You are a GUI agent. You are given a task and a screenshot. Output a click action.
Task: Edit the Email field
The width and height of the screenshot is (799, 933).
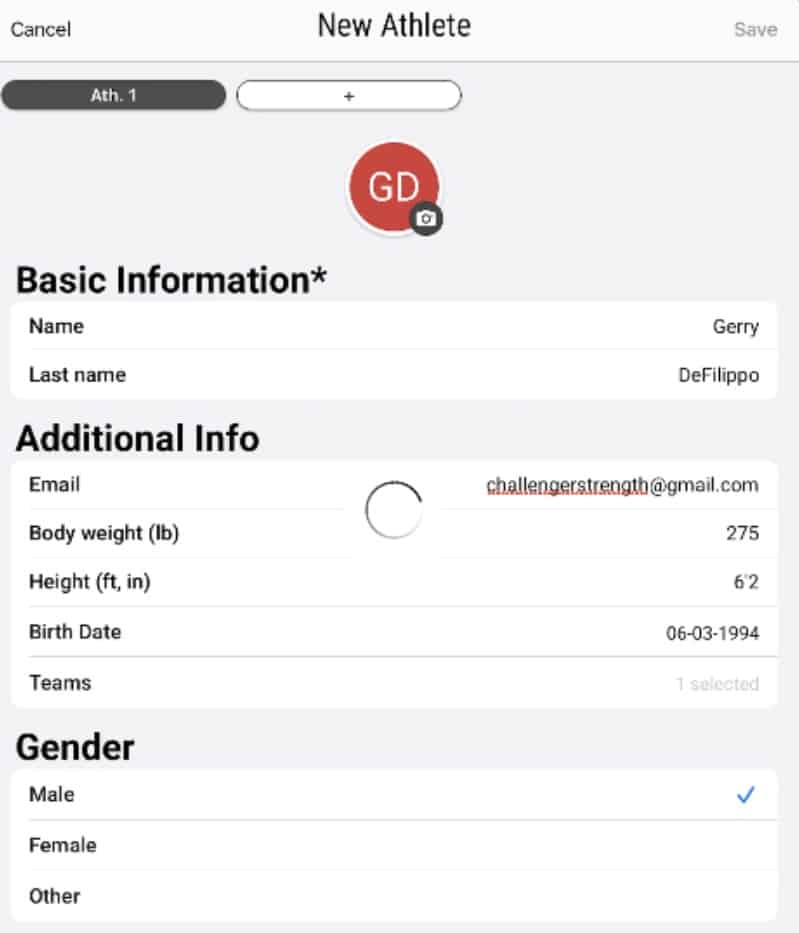(622, 485)
